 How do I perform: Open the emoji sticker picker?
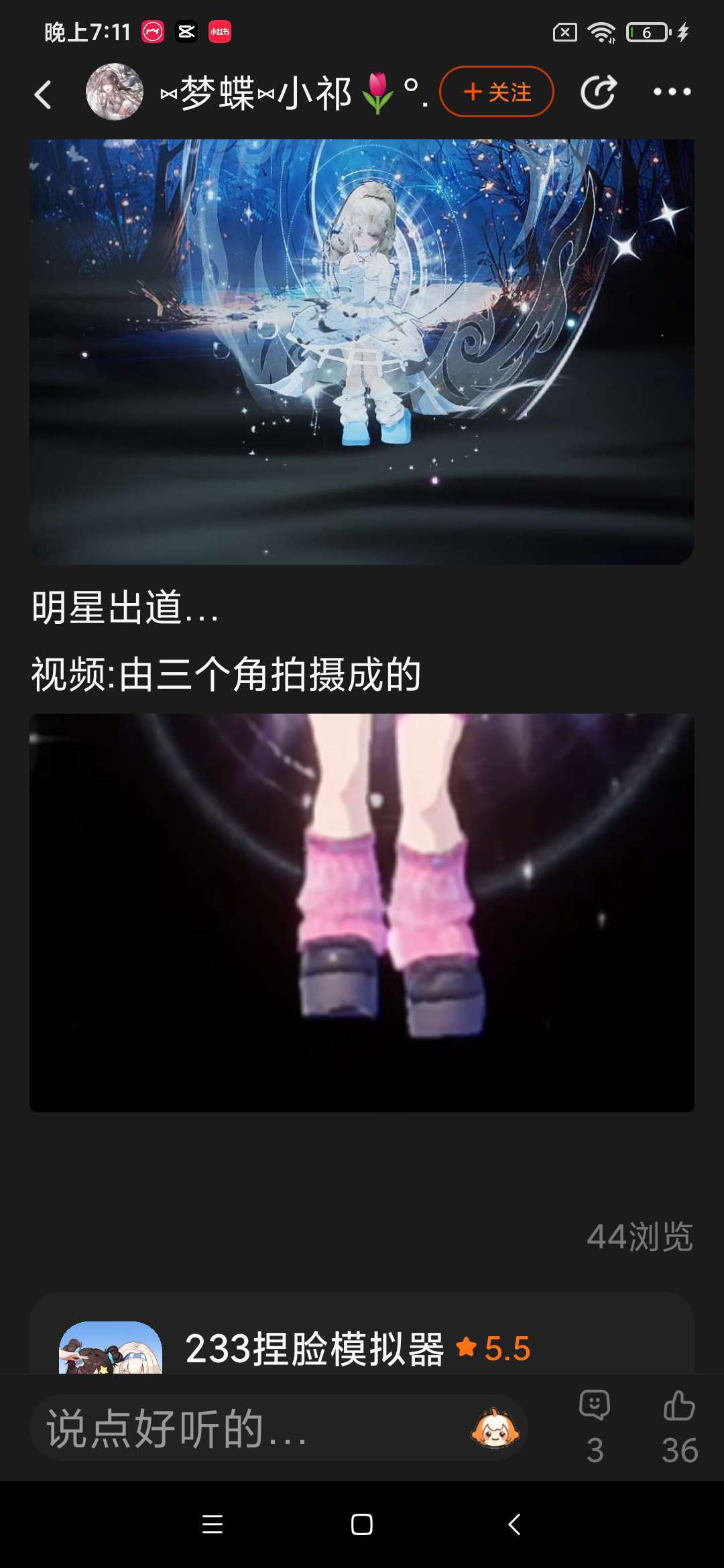(x=495, y=1429)
